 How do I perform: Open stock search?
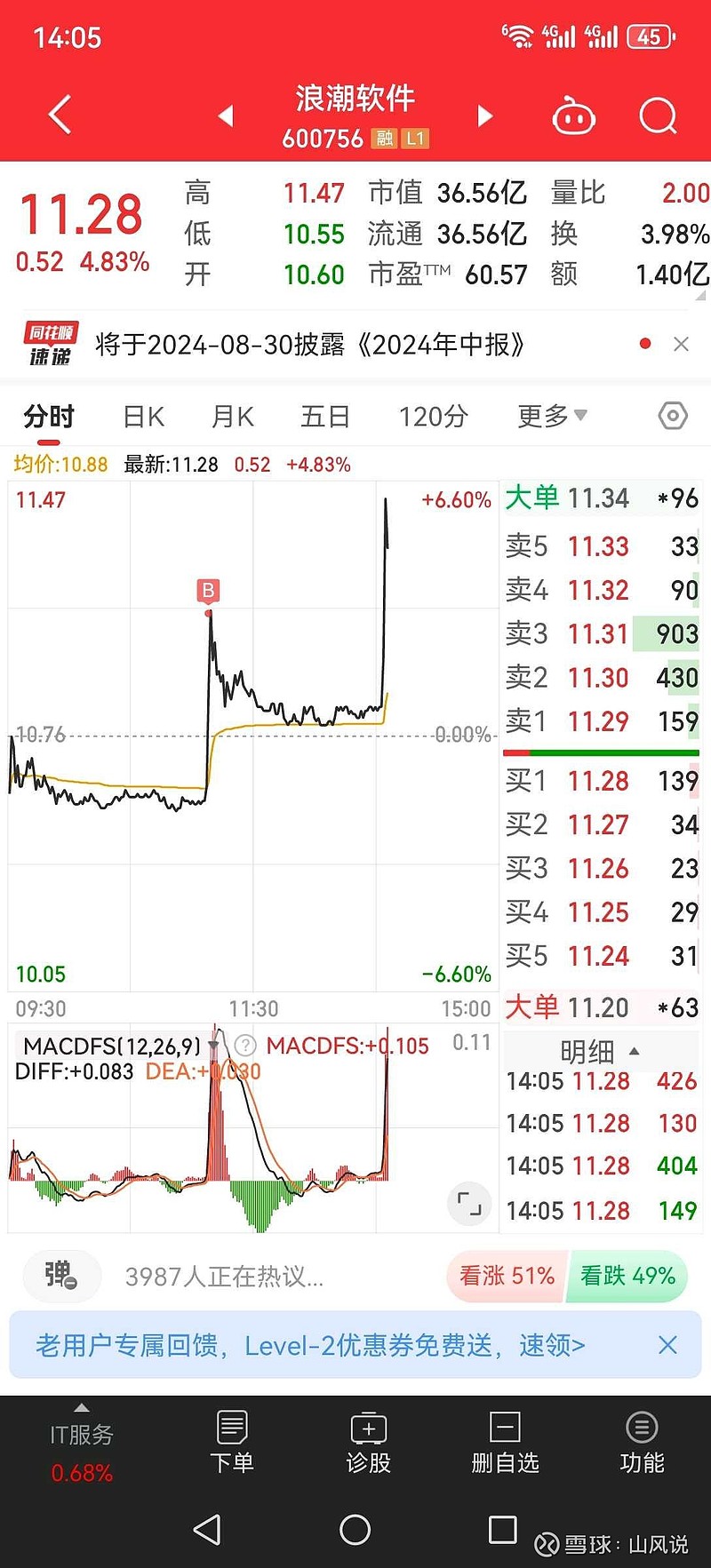click(658, 115)
